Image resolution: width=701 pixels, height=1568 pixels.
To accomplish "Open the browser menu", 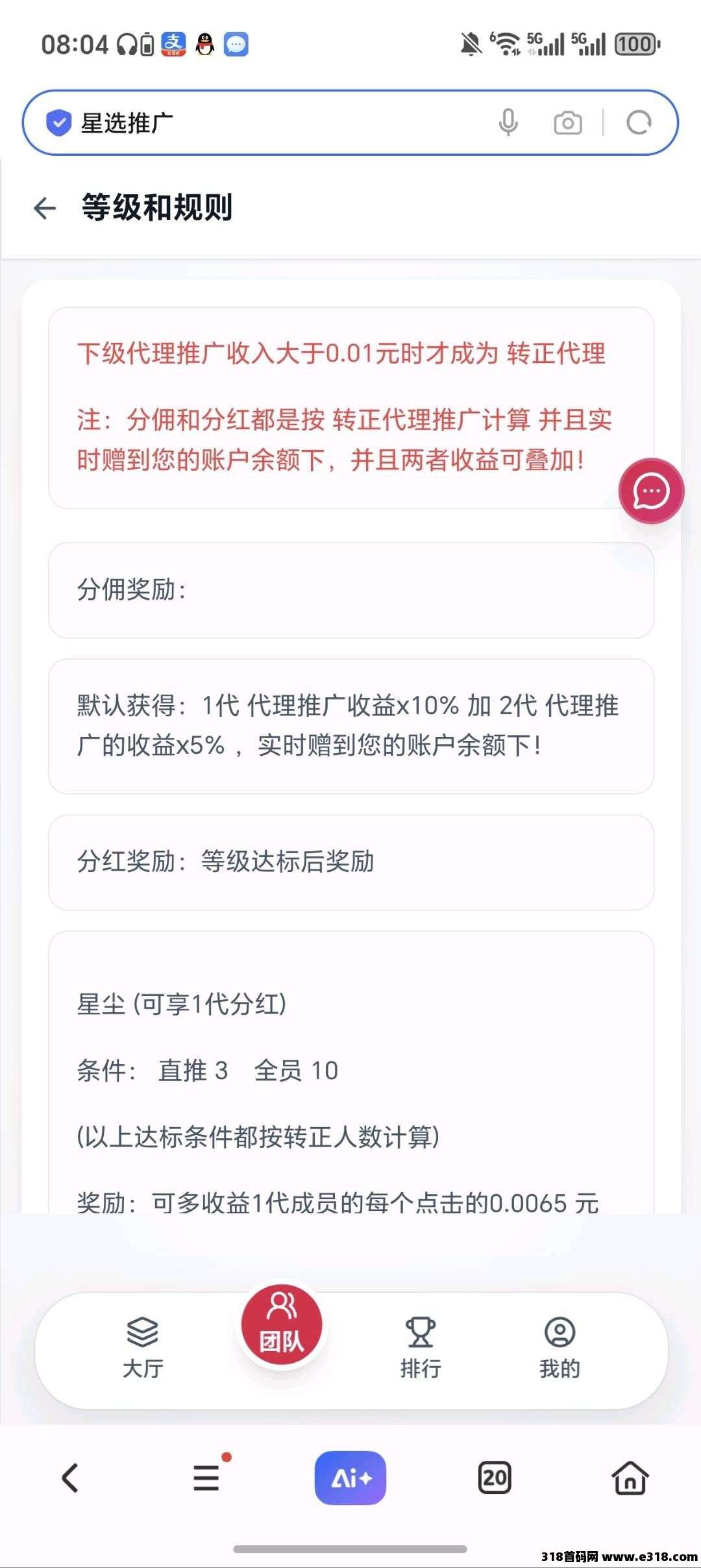I will (x=208, y=1478).
